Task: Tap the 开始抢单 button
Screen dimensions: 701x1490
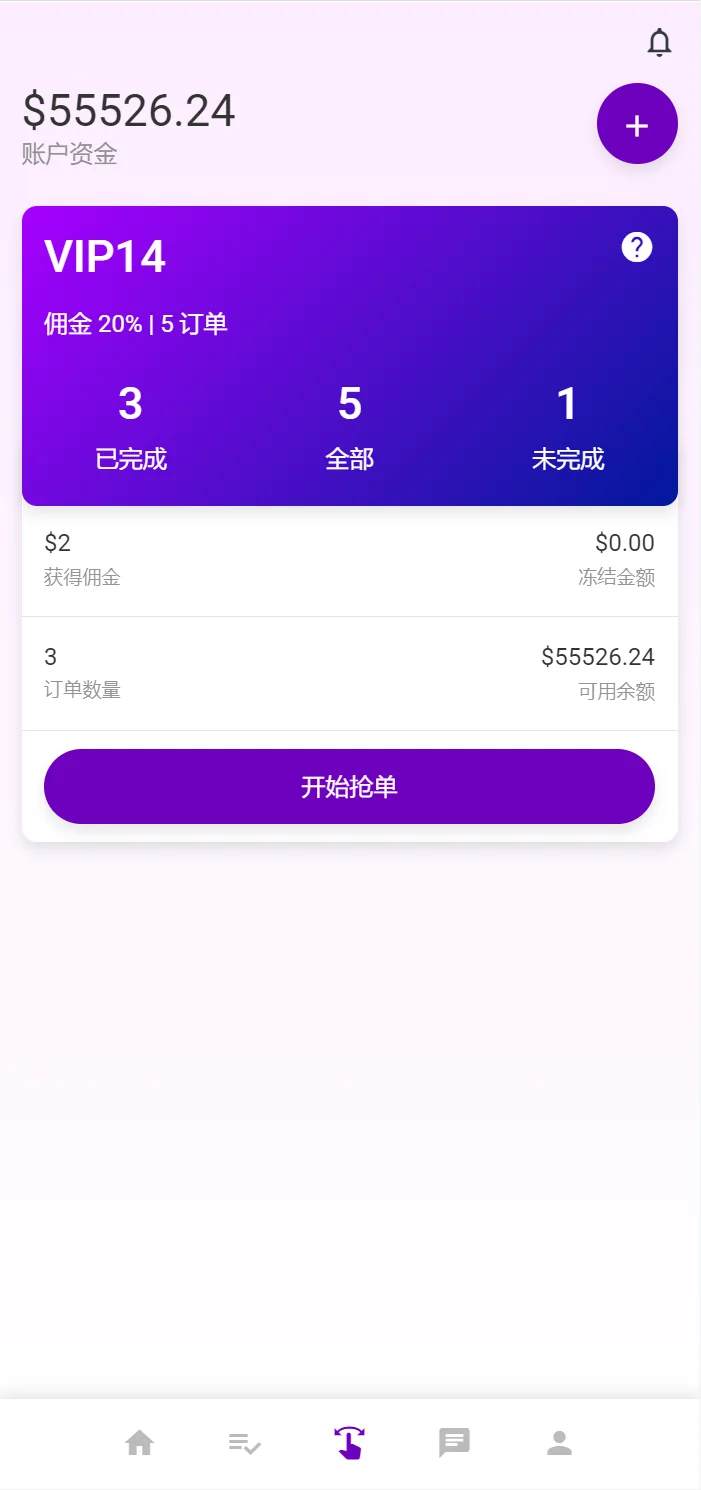Action: (349, 786)
